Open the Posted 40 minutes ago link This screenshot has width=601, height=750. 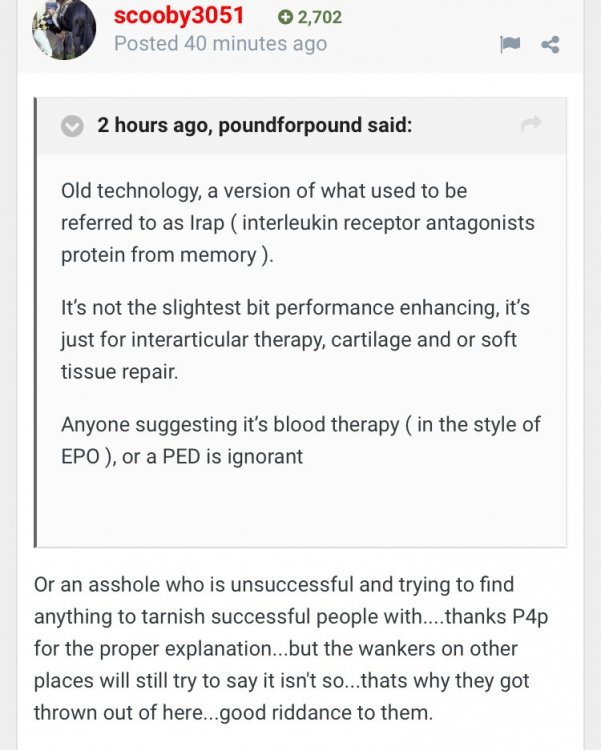pos(220,44)
